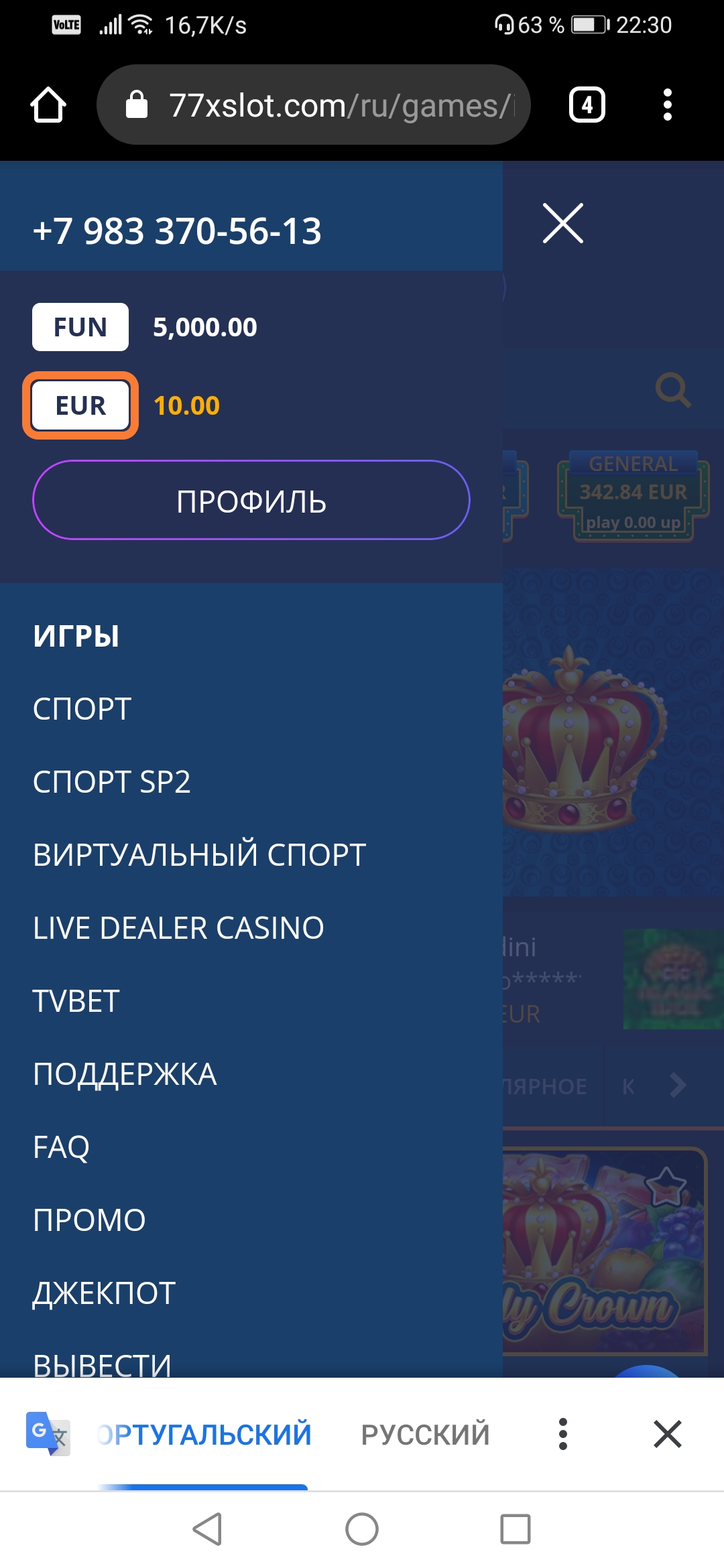Select the EUR balance
Viewport: 724px width, 1568px height.
(x=80, y=405)
